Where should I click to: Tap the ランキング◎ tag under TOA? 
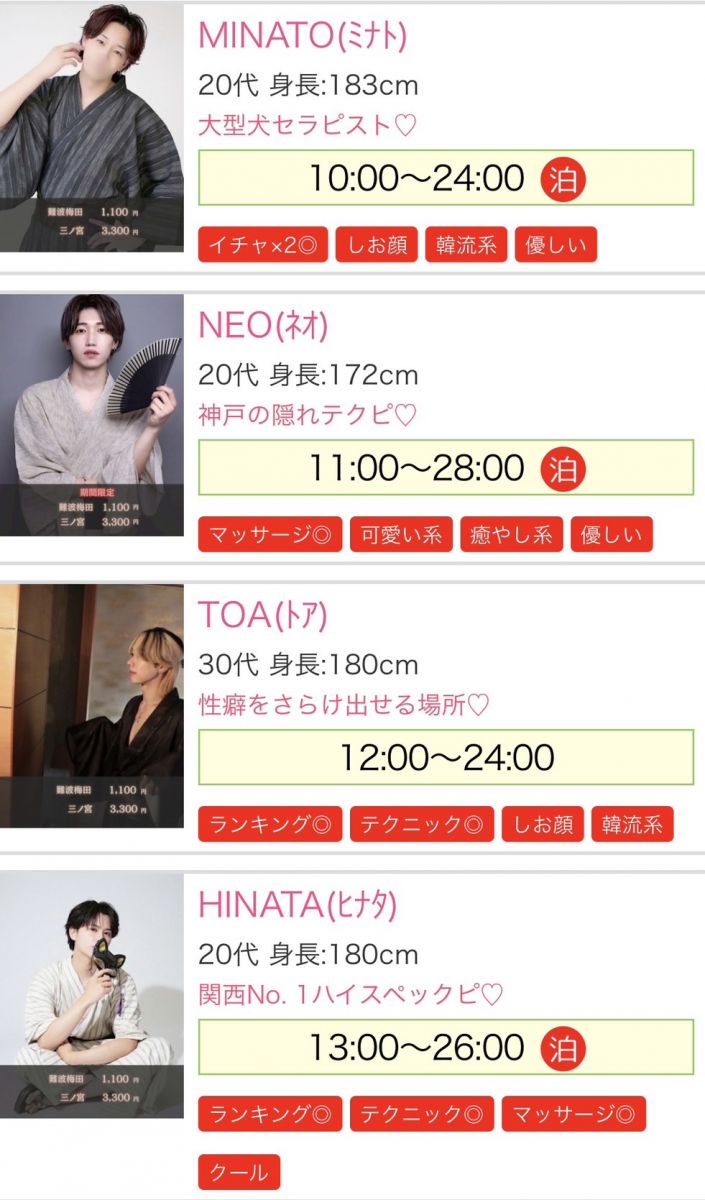pos(270,824)
